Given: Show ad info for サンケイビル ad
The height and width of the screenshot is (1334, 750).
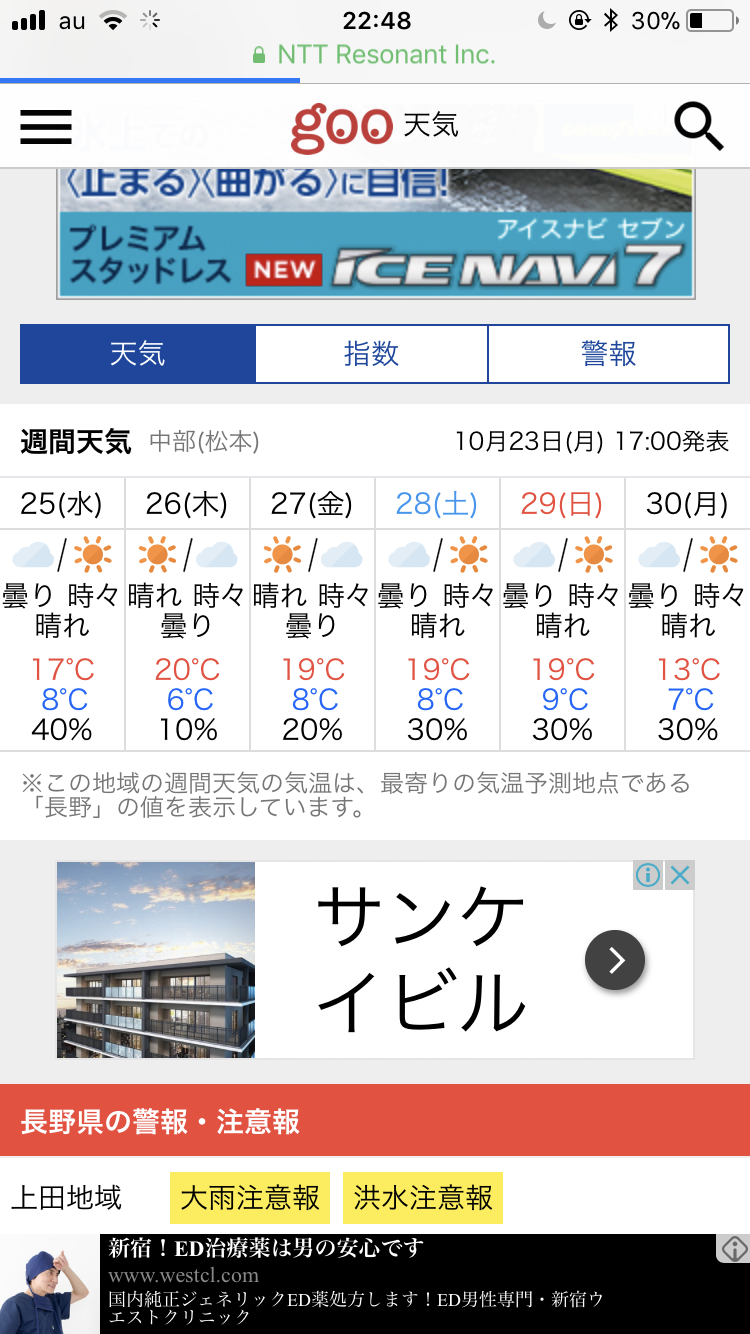Looking at the screenshot, I should pyautogui.click(x=648, y=876).
